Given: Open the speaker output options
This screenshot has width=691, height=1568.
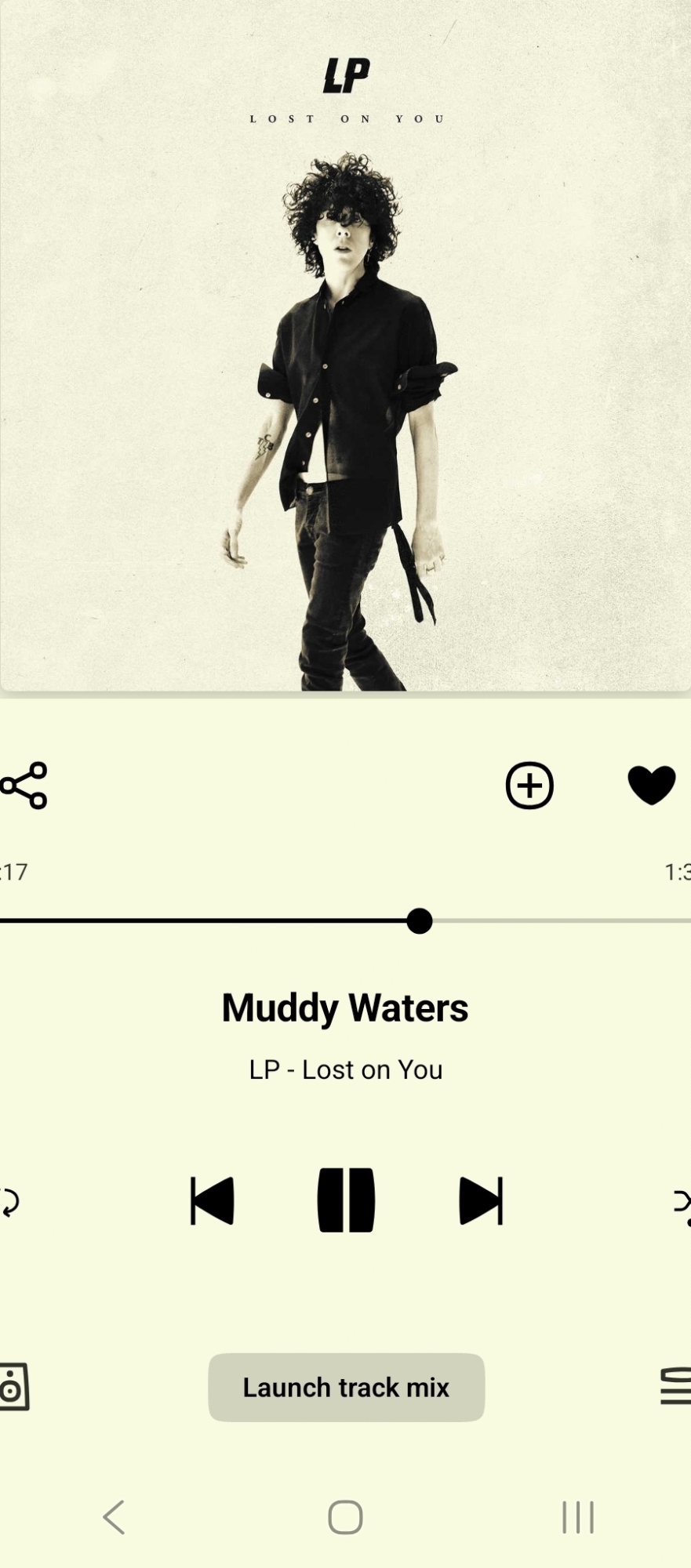Looking at the screenshot, I should coord(13,1387).
